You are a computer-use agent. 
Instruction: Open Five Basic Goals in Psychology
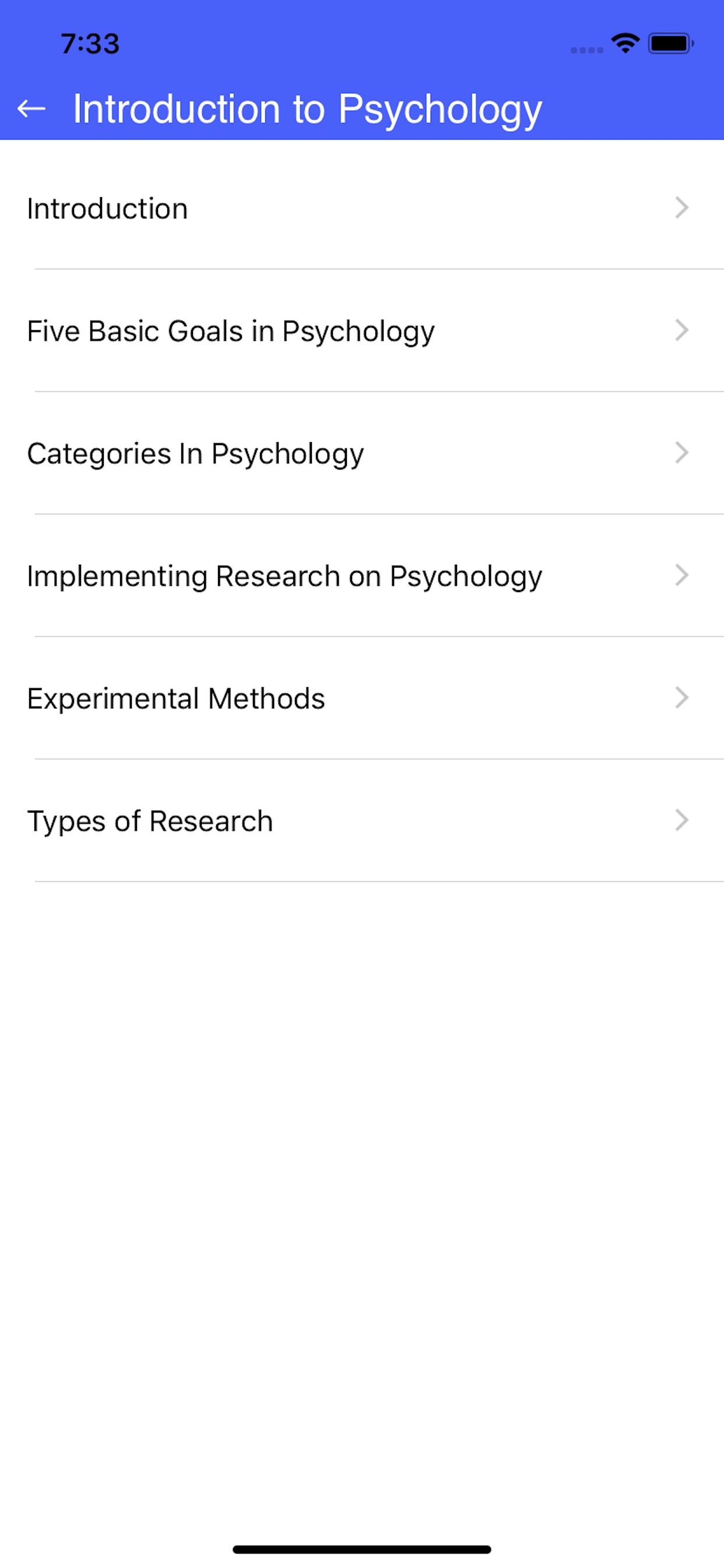[x=362, y=331]
